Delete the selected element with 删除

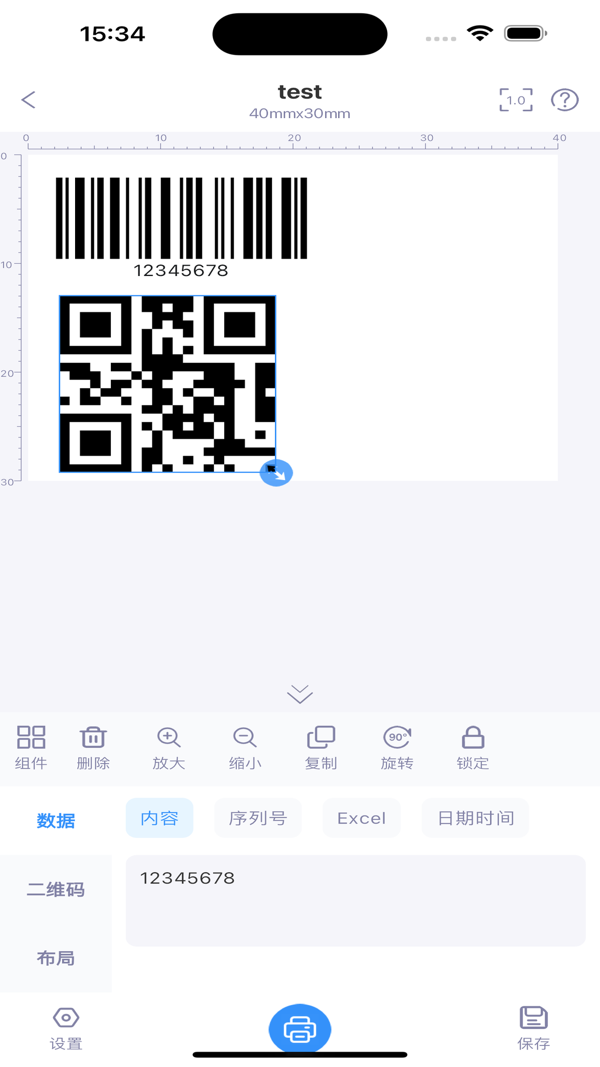tap(93, 748)
